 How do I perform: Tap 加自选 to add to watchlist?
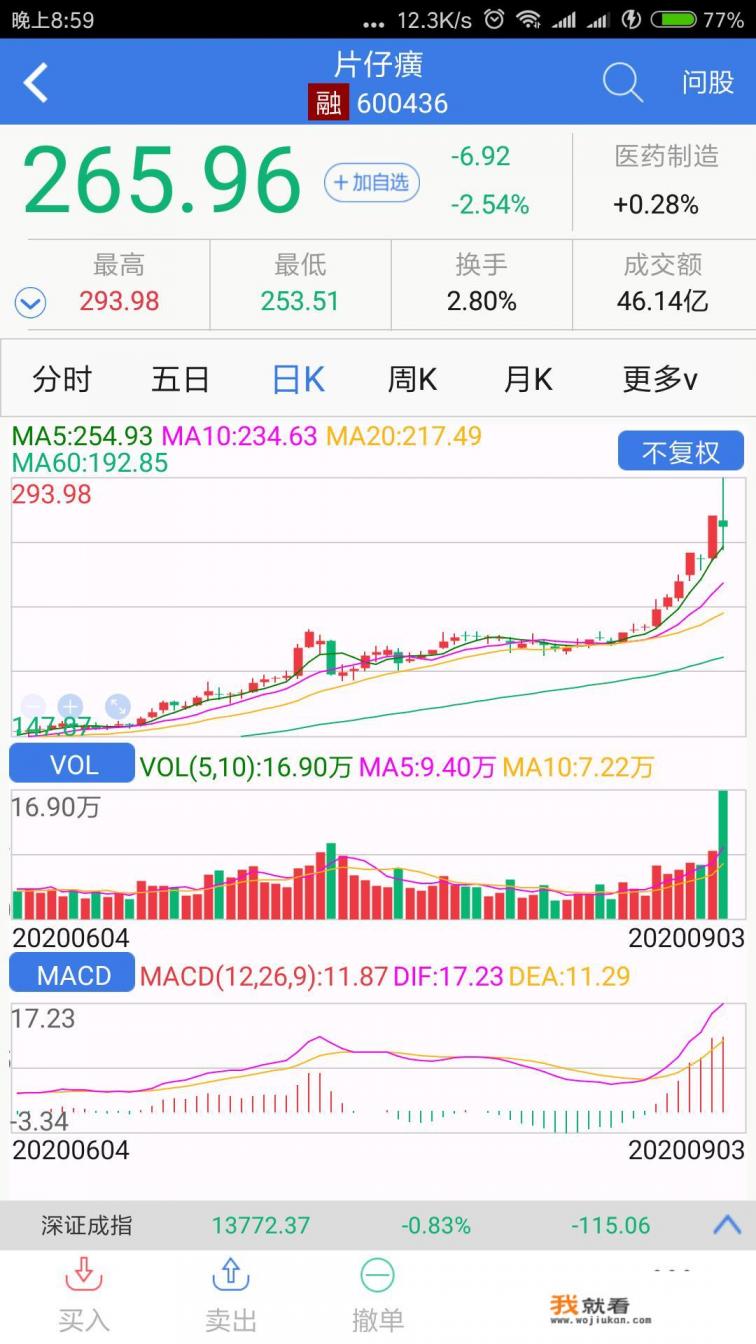[x=371, y=183]
